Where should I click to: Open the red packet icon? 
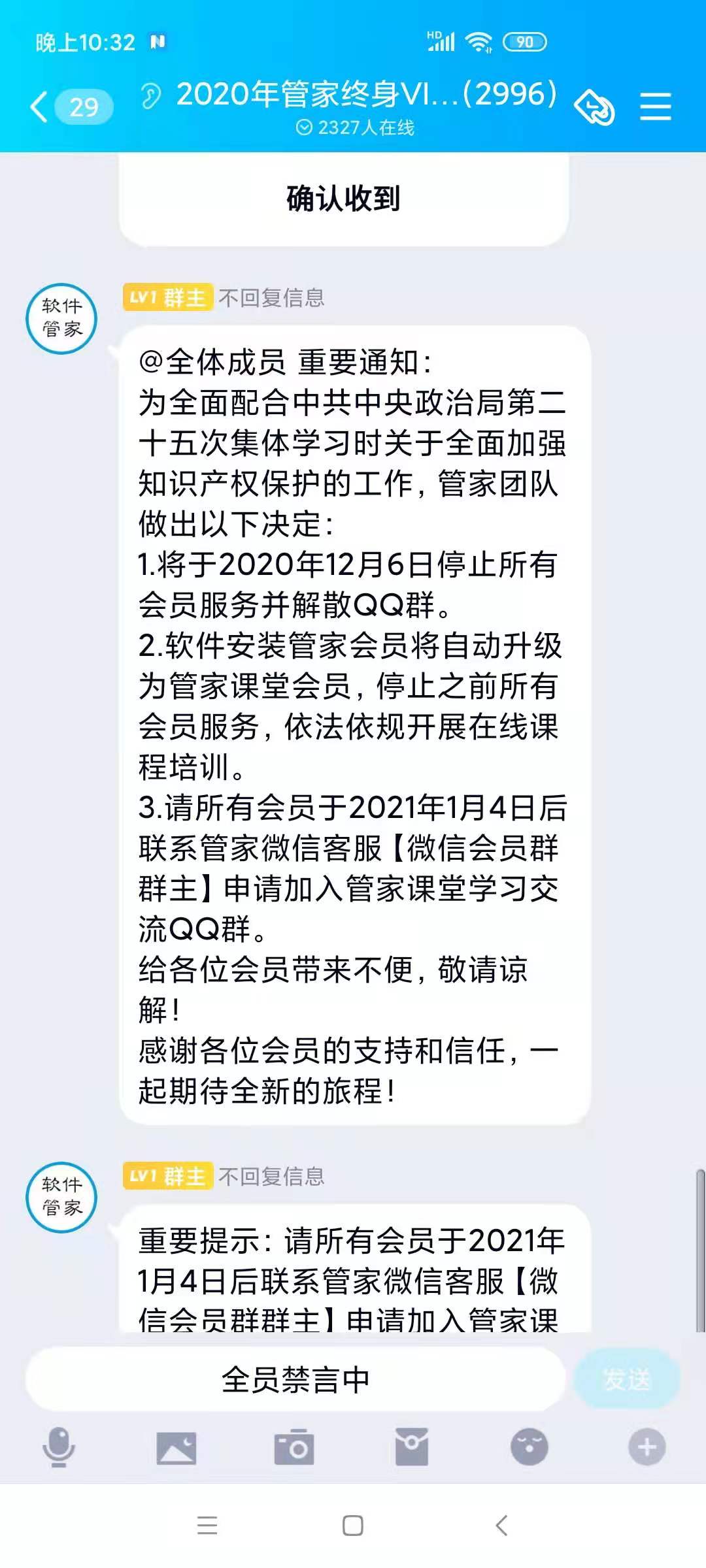[412, 1447]
